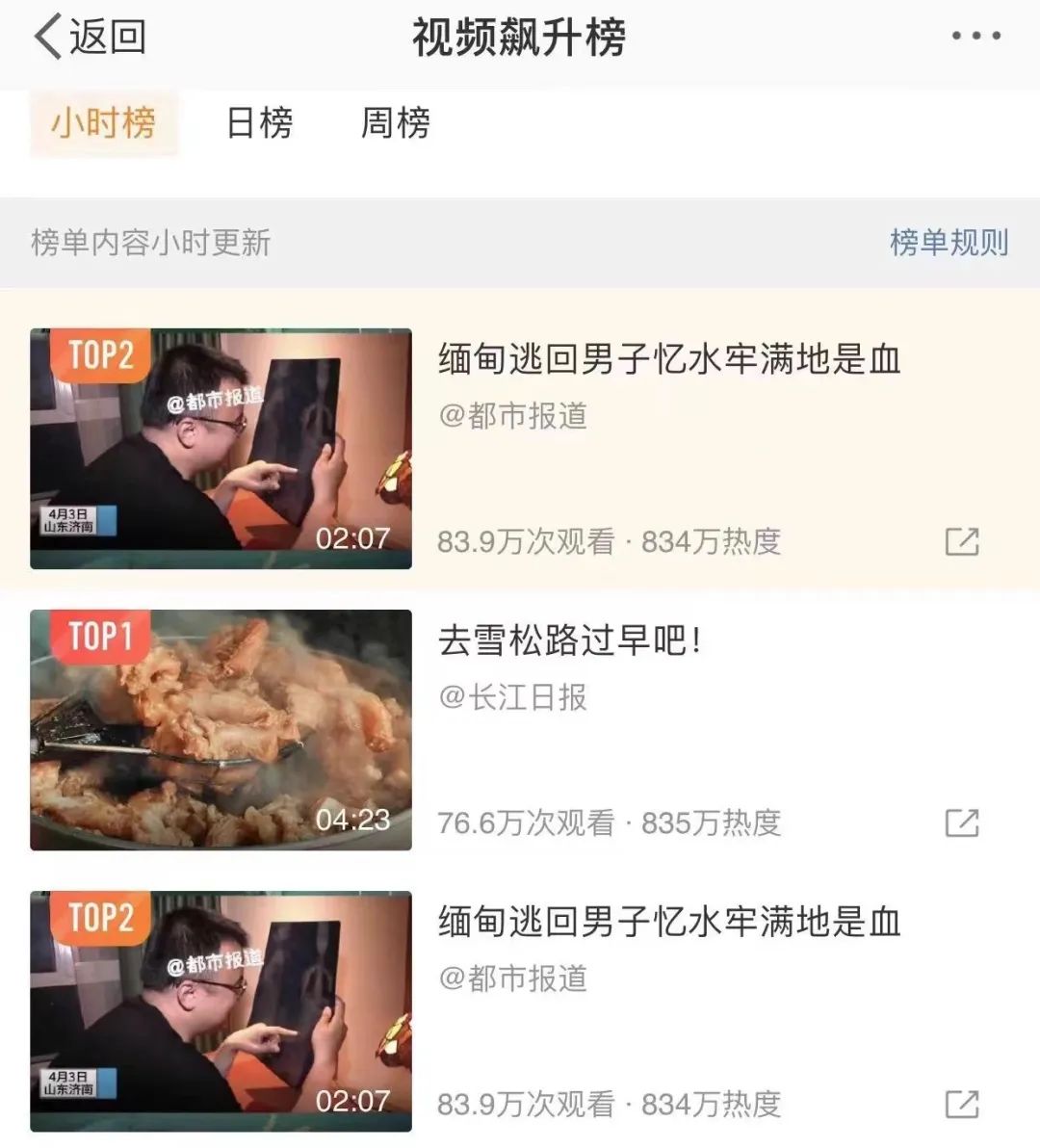Image resolution: width=1040 pixels, height=1148 pixels.
Task: Play the 去雪松路过早吧 video
Action: (x=221, y=730)
